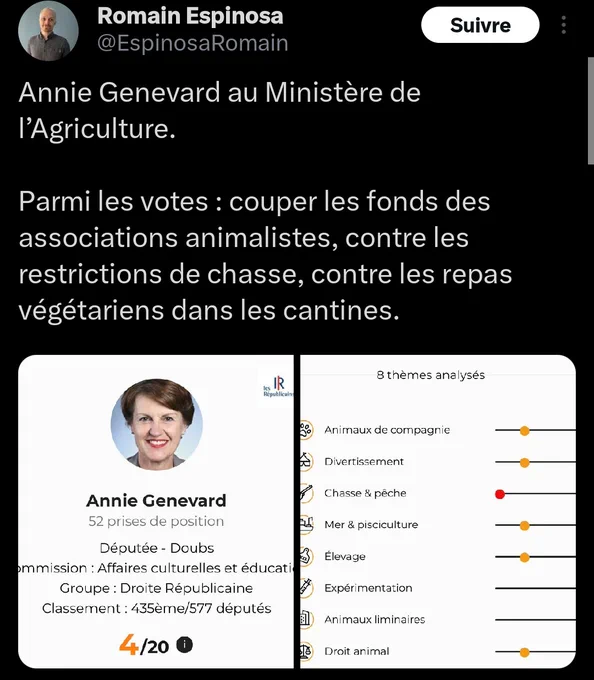Viewport: 594px width, 680px height.
Task: Open the tweet's overflow menu
Action: [563, 25]
